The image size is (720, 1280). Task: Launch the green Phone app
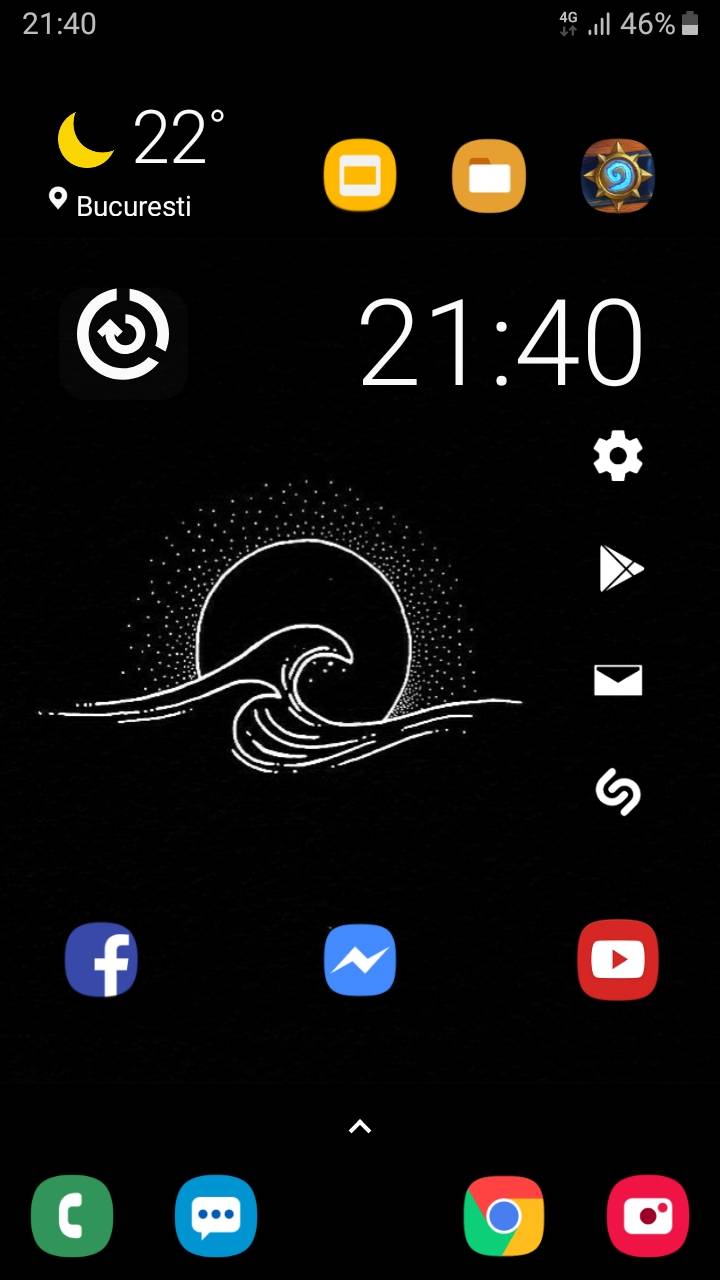pos(71,1216)
